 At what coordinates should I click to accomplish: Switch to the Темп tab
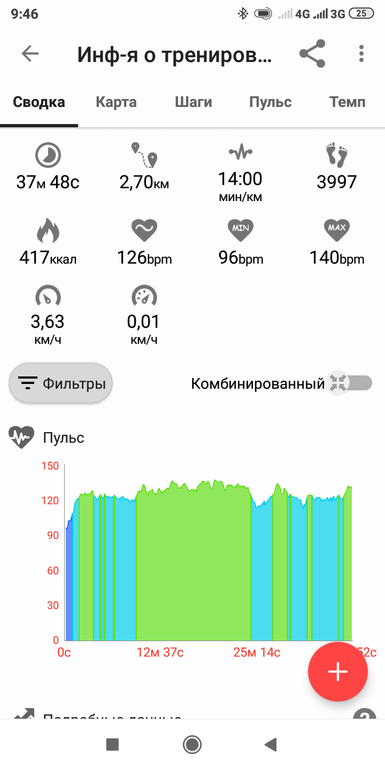347,102
